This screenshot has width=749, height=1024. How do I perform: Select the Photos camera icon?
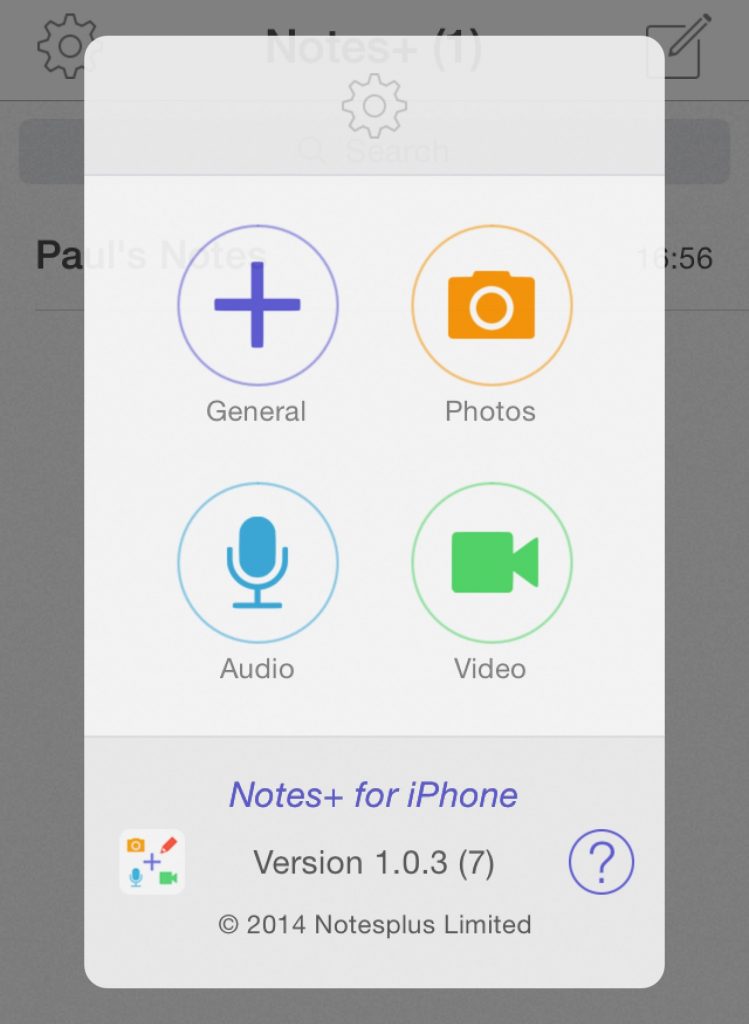490,305
